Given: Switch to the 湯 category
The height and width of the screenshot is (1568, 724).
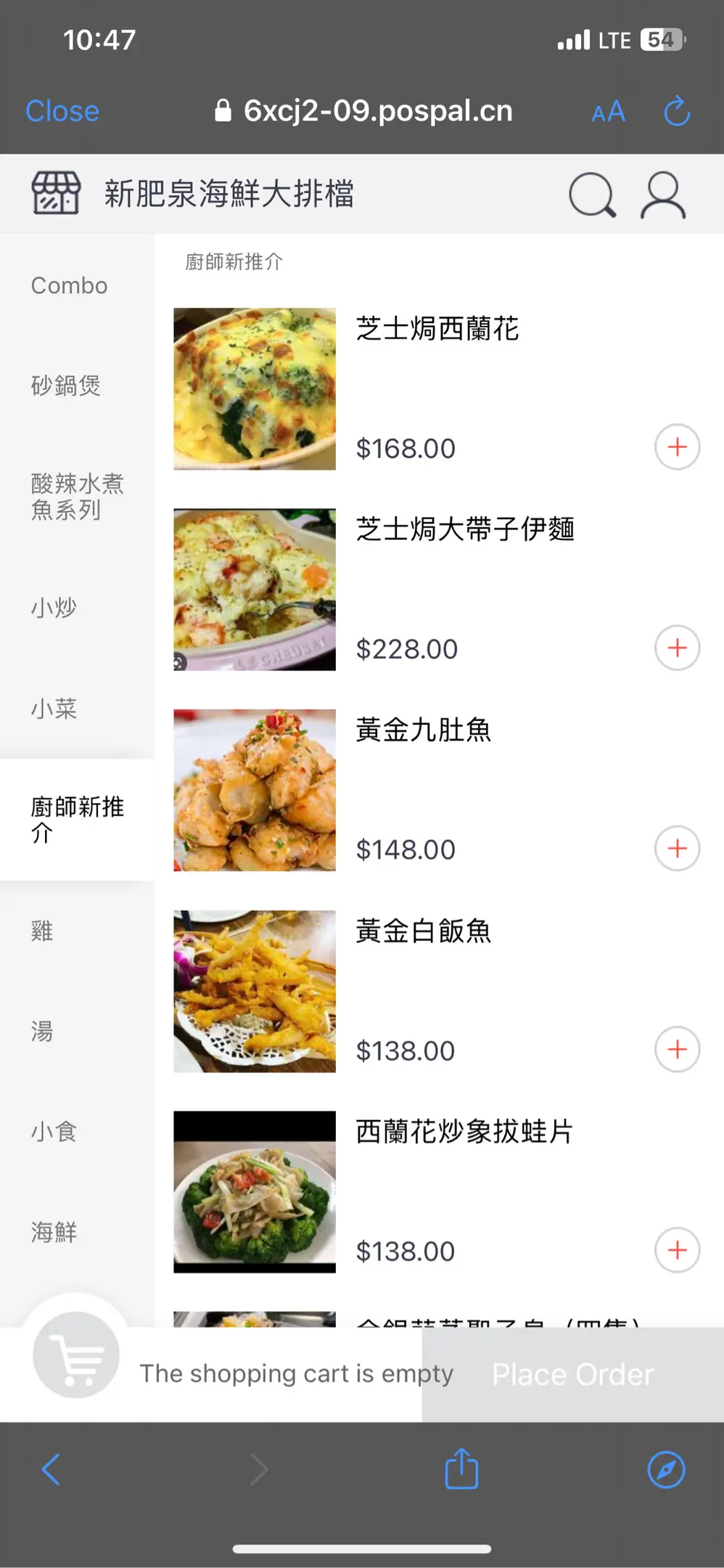Looking at the screenshot, I should [x=42, y=1031].
